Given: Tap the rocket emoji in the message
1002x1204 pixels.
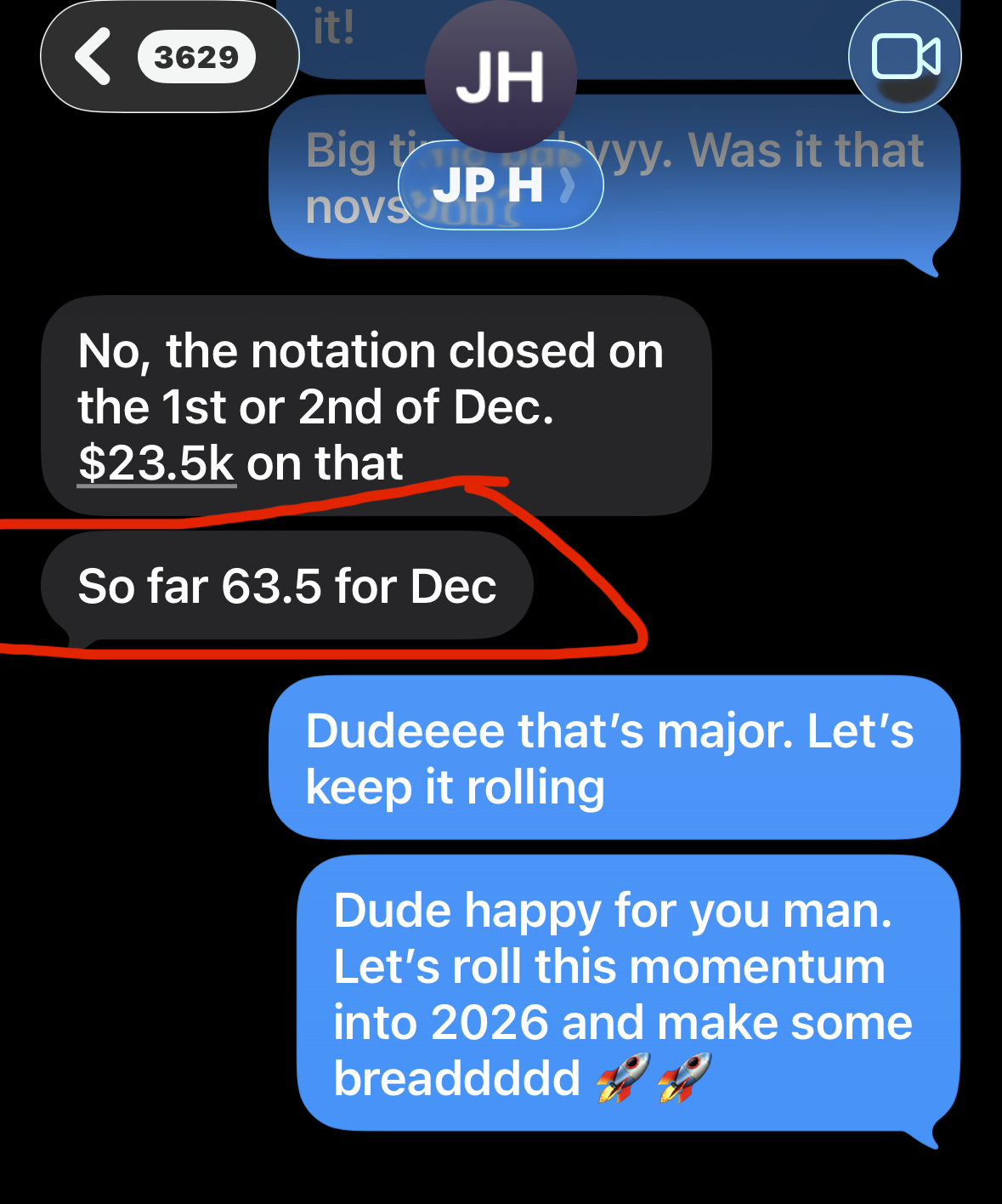Looking at the screenshot, I should (x=621, y=1076).
